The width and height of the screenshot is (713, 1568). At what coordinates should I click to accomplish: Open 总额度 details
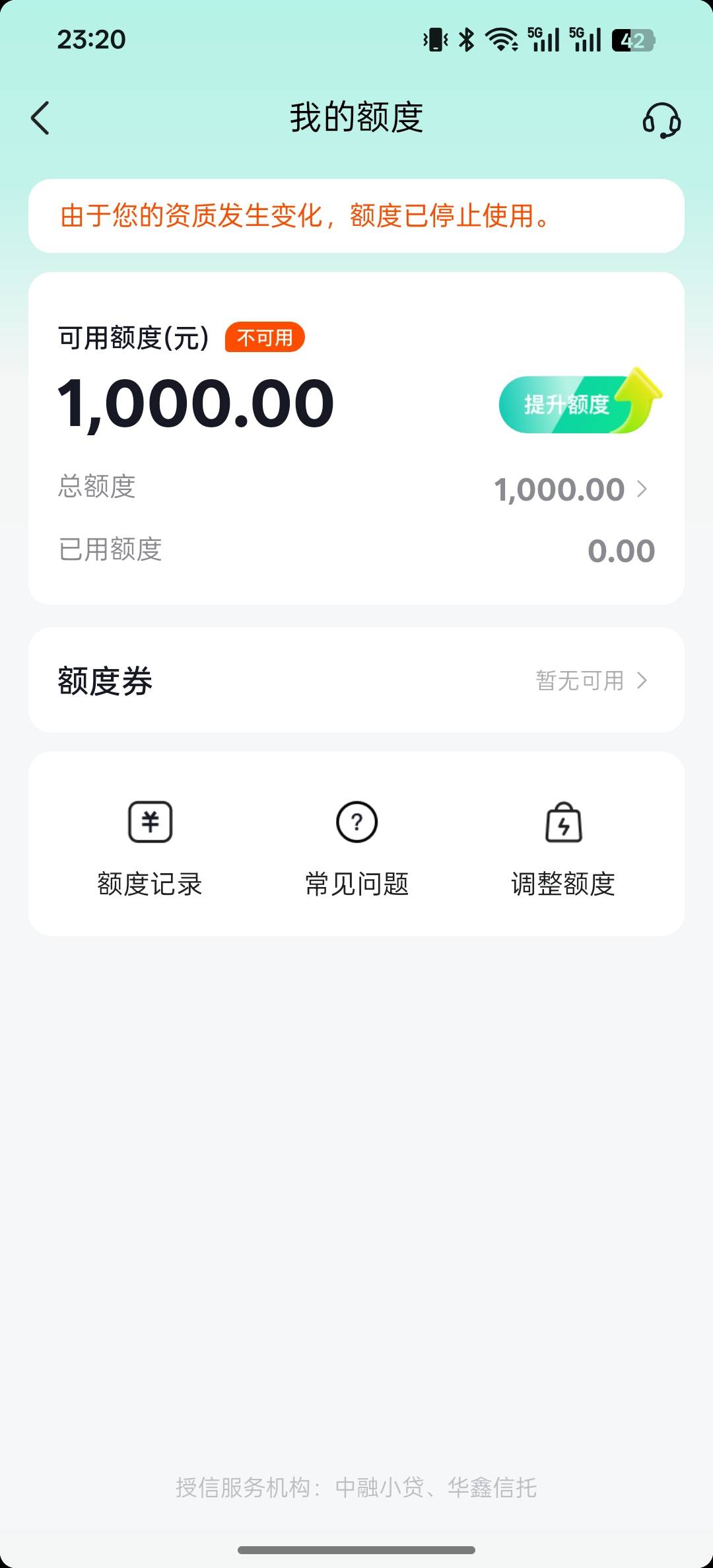(570, 489)
